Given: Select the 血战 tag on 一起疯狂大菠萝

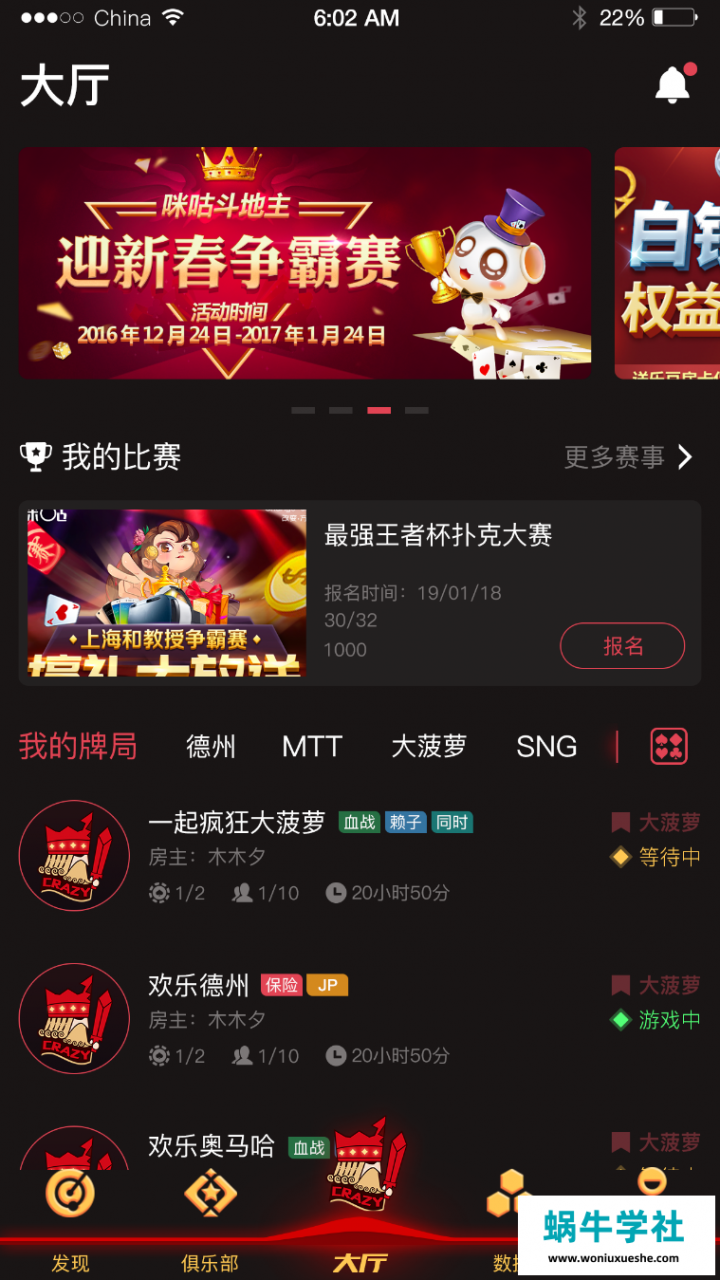Looking at the screenshot, I should [x=359, y=822].
